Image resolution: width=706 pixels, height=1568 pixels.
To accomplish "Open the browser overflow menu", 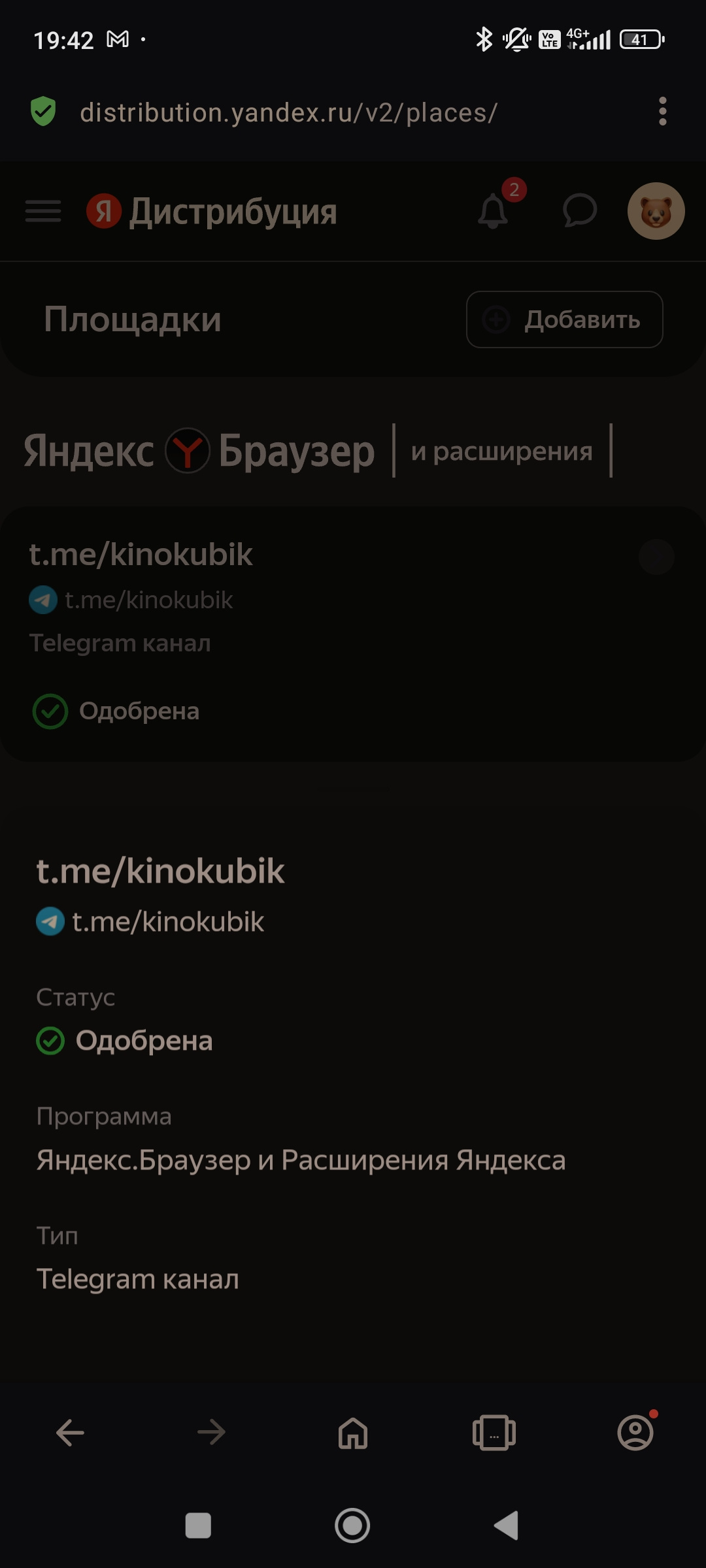I will pyautogui.click(x=662, y=112).
